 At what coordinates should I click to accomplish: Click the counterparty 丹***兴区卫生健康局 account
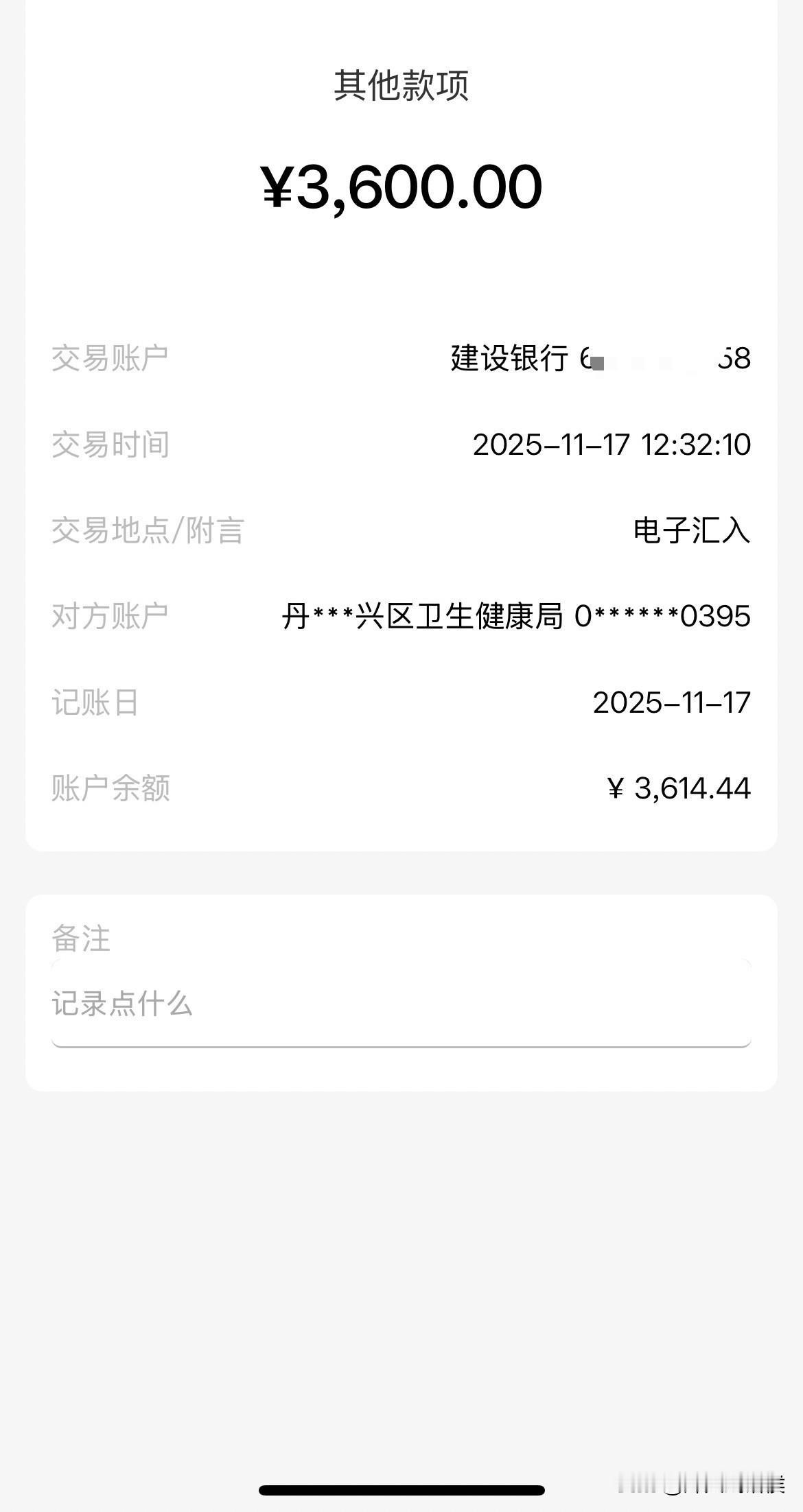coord(426,617)
